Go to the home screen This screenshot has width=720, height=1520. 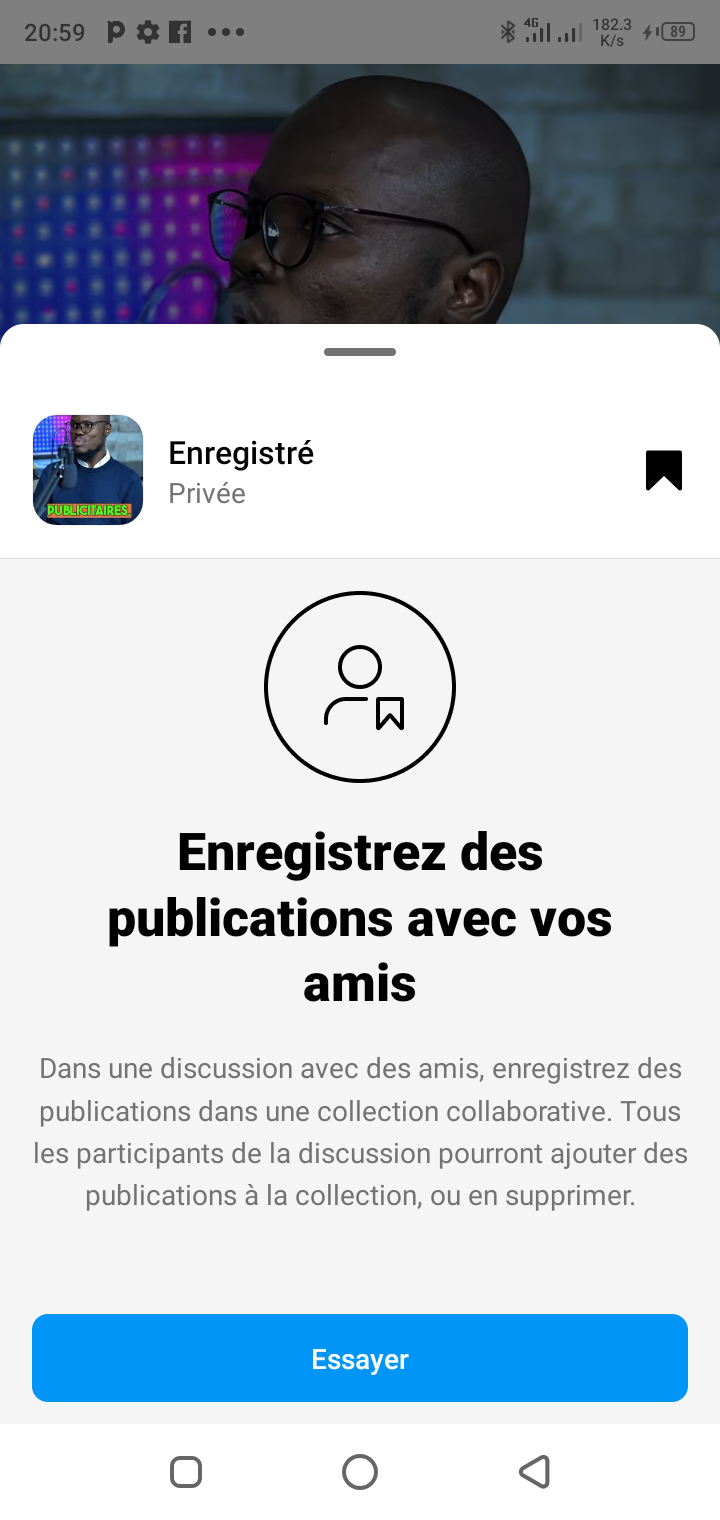[360, 1472]
